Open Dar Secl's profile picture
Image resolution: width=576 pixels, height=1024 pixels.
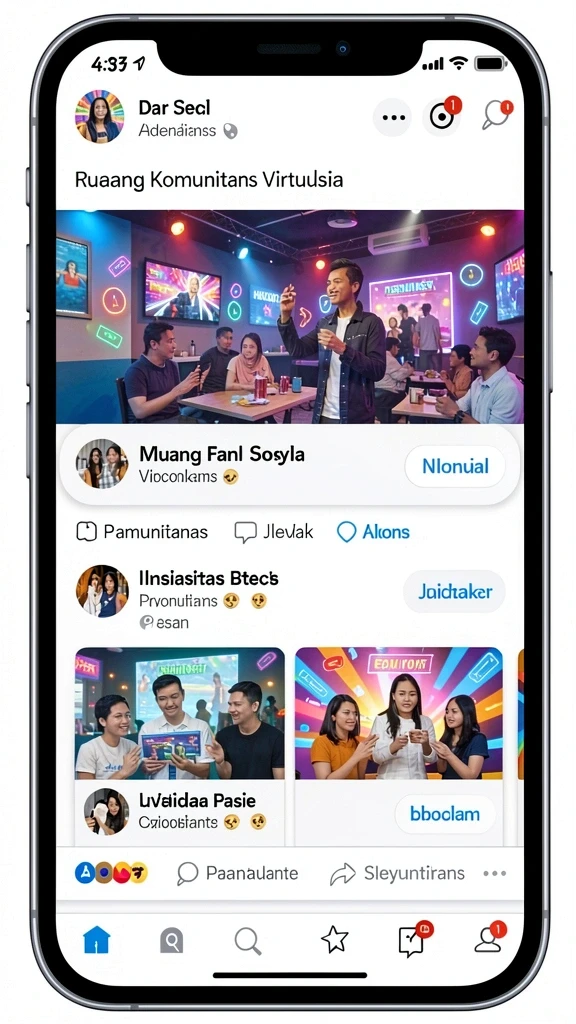click(99, 116)
